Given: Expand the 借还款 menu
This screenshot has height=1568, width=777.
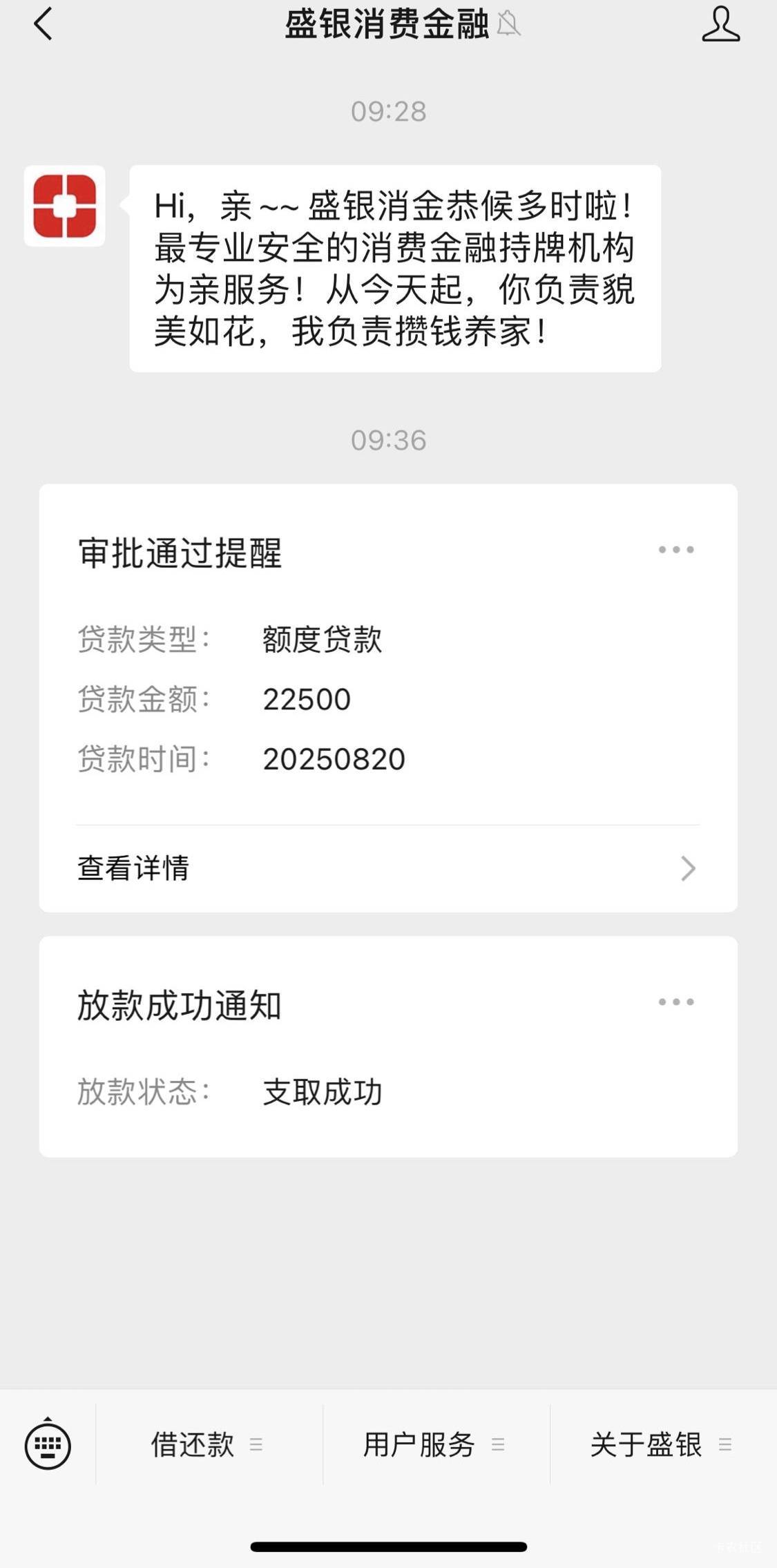Looking at the screenshot, I should [209, 1444].
